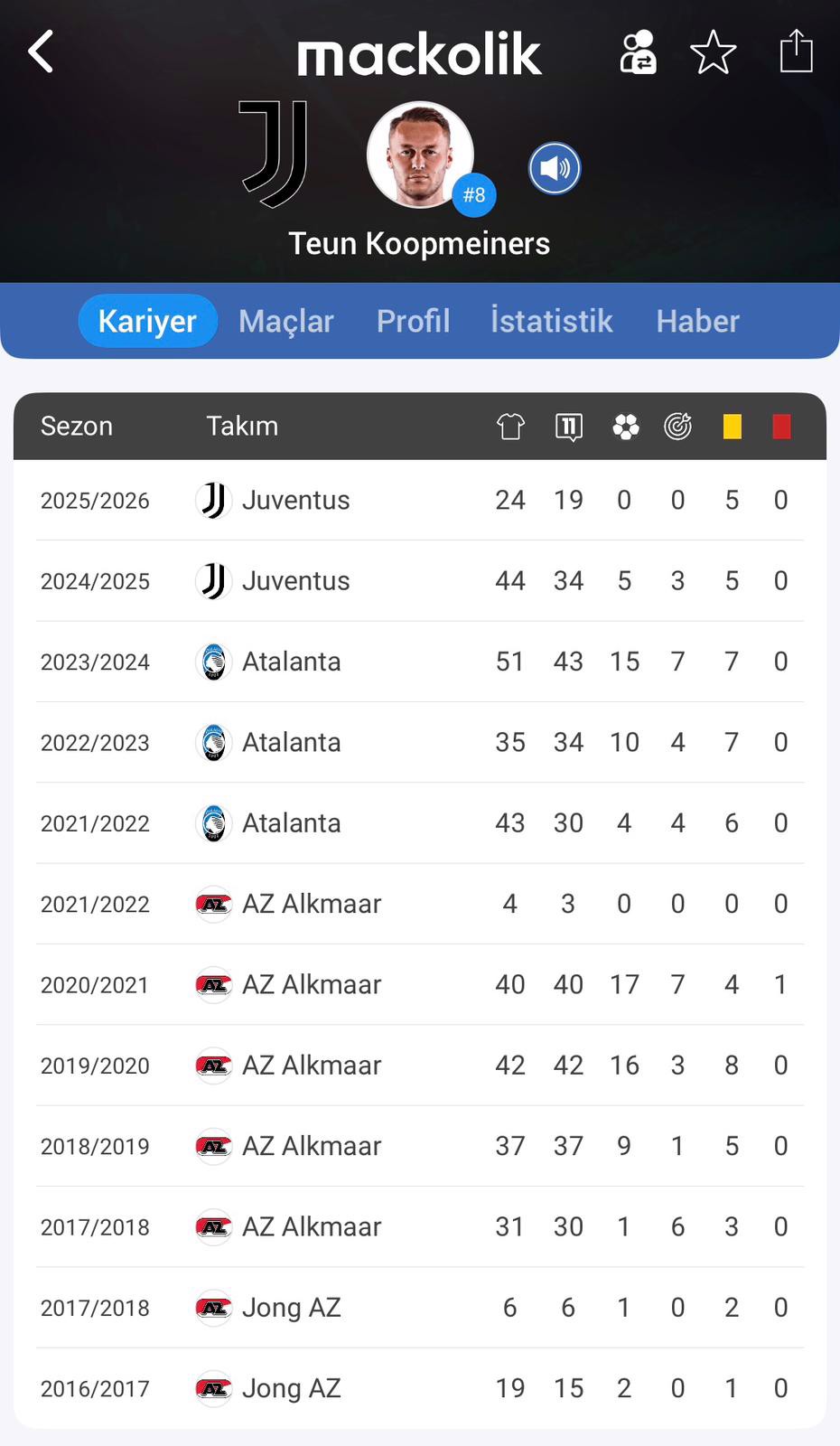
Task: Tap the speaker icon for name pronunciation
Action: pos(554,168)
